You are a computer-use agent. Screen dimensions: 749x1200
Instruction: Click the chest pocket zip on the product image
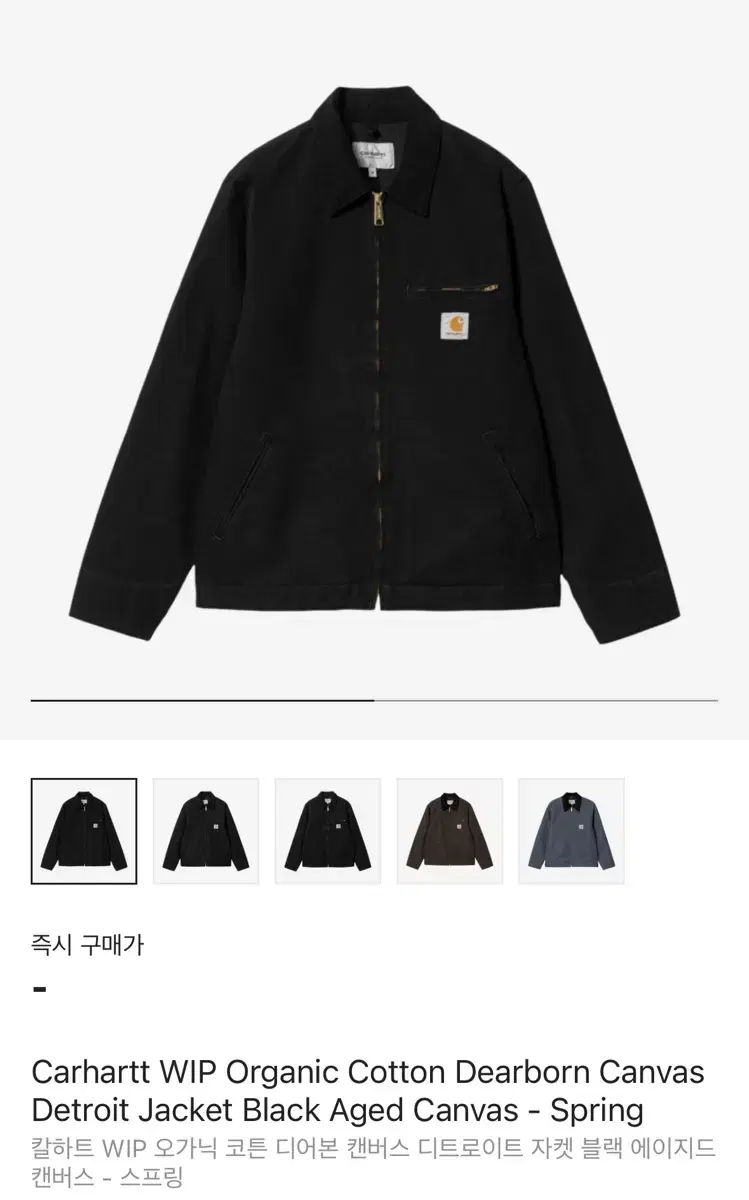coord(455,285)
